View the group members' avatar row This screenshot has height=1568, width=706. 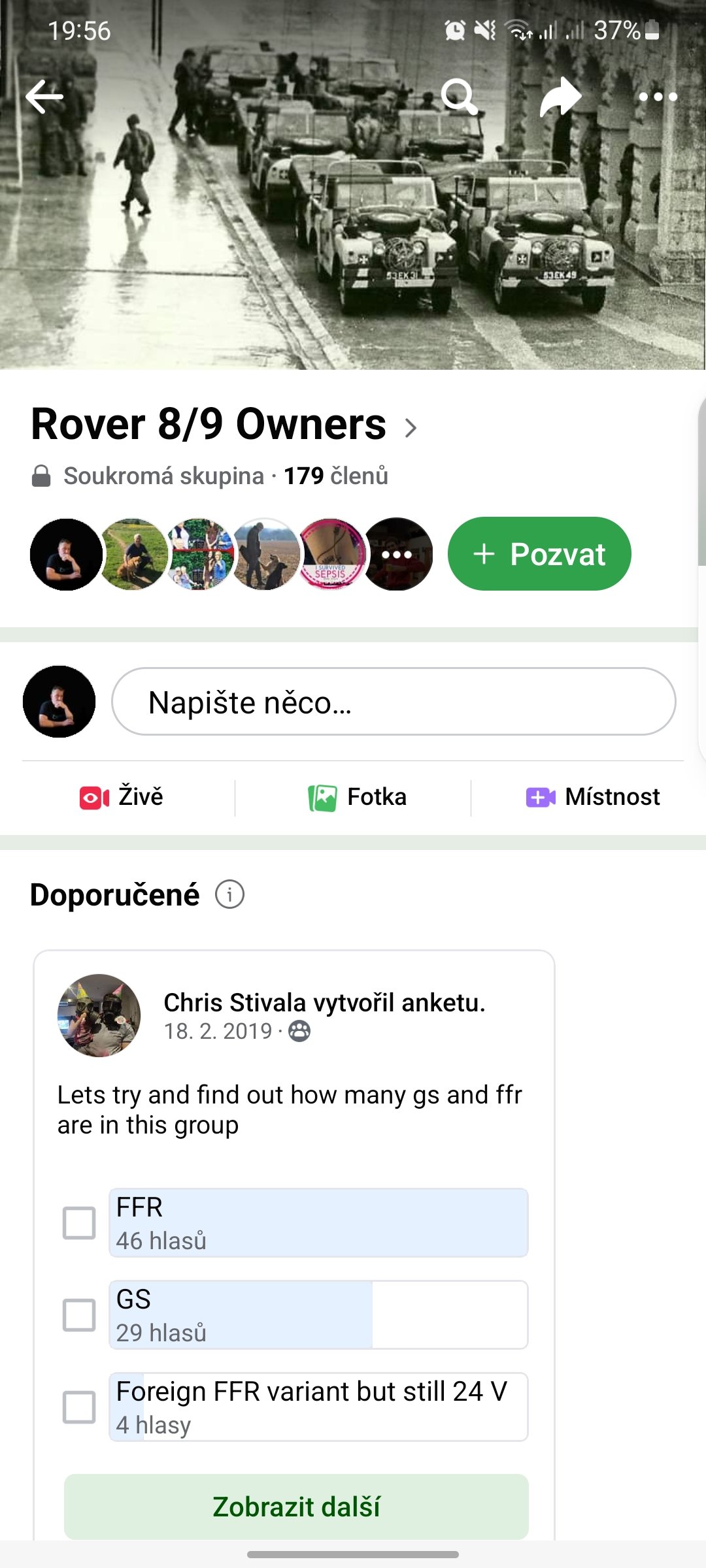coord(231,554)
